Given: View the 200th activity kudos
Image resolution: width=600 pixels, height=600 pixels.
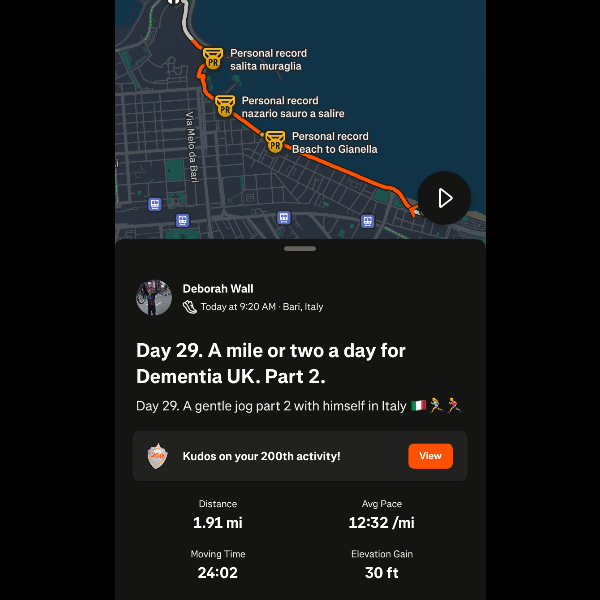Looking at the screenshot, I should click(430, 456).
